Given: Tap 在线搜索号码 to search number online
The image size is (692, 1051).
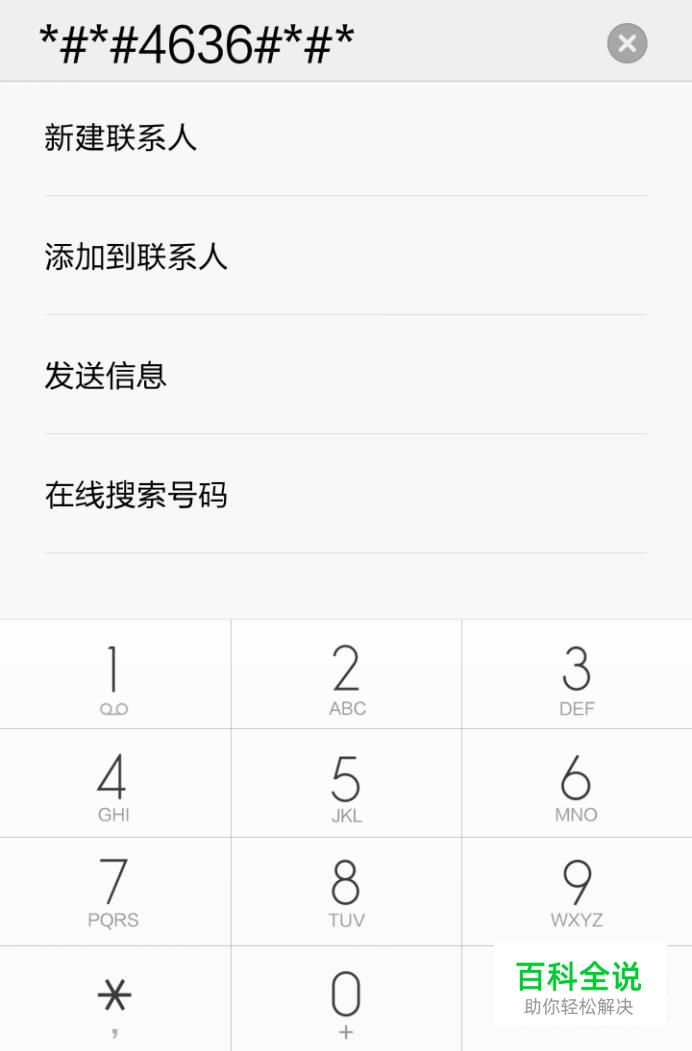Looking at the screenshot, I should (136, 495).
